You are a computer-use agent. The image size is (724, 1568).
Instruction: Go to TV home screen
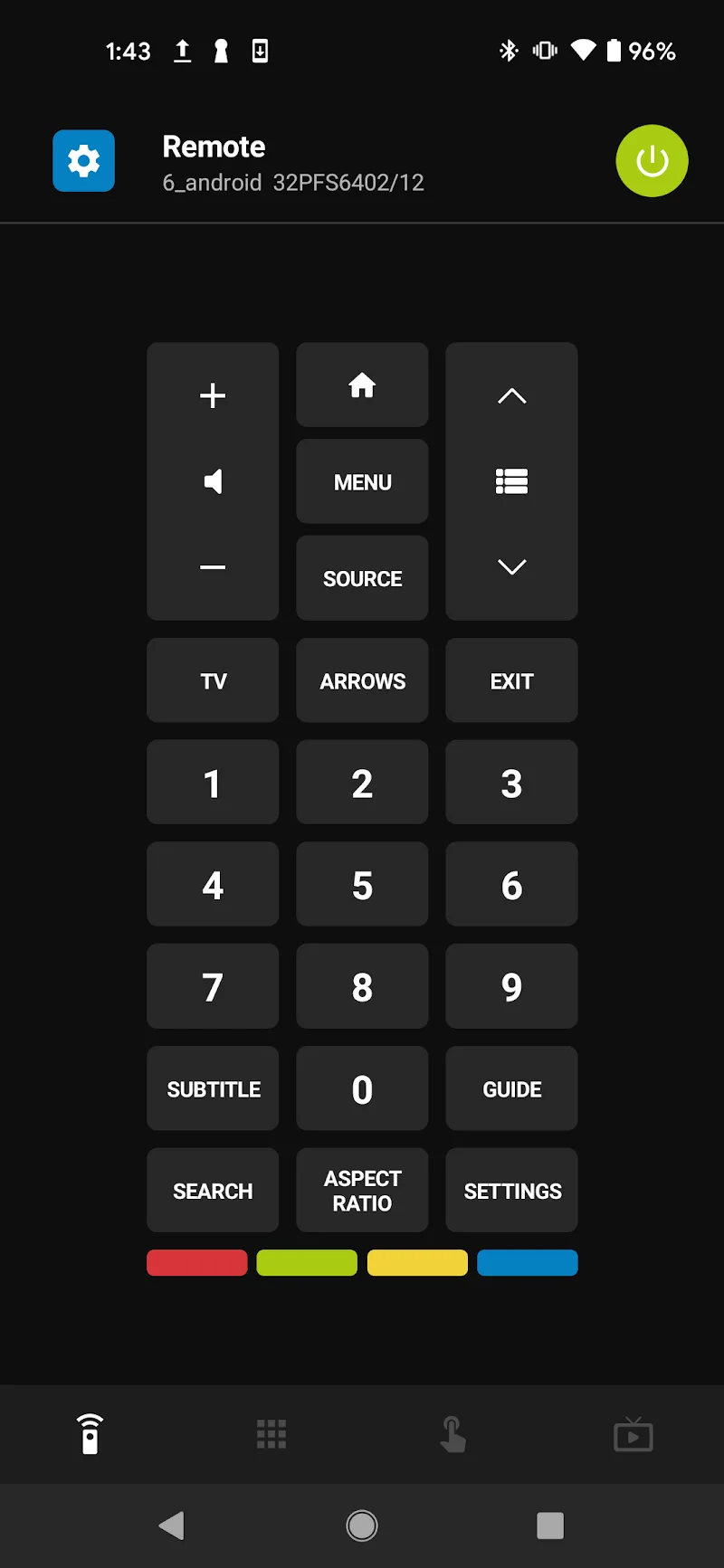click(x=362, y=385)
